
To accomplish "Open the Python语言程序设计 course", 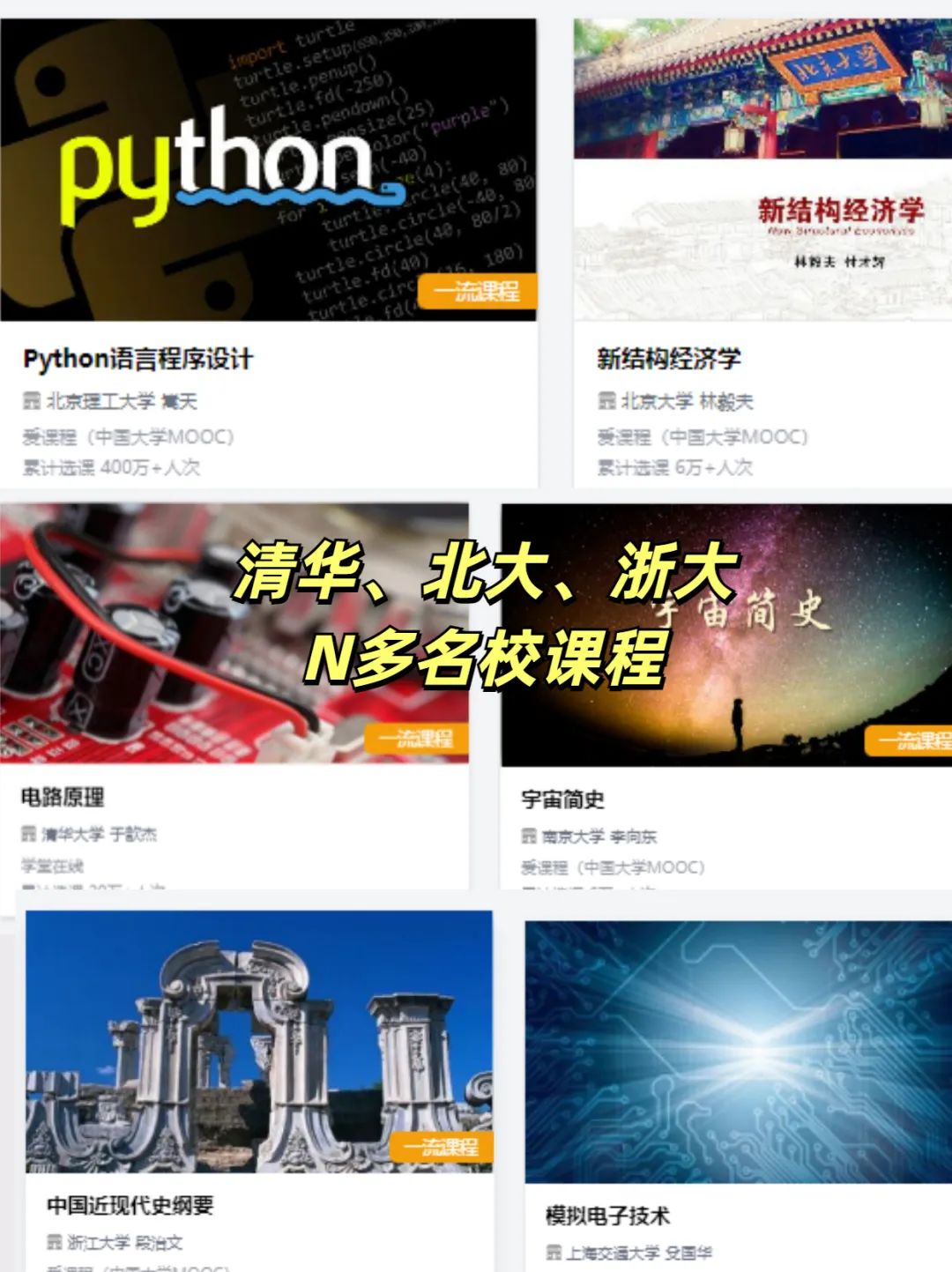I will click(x=137, y=359).
